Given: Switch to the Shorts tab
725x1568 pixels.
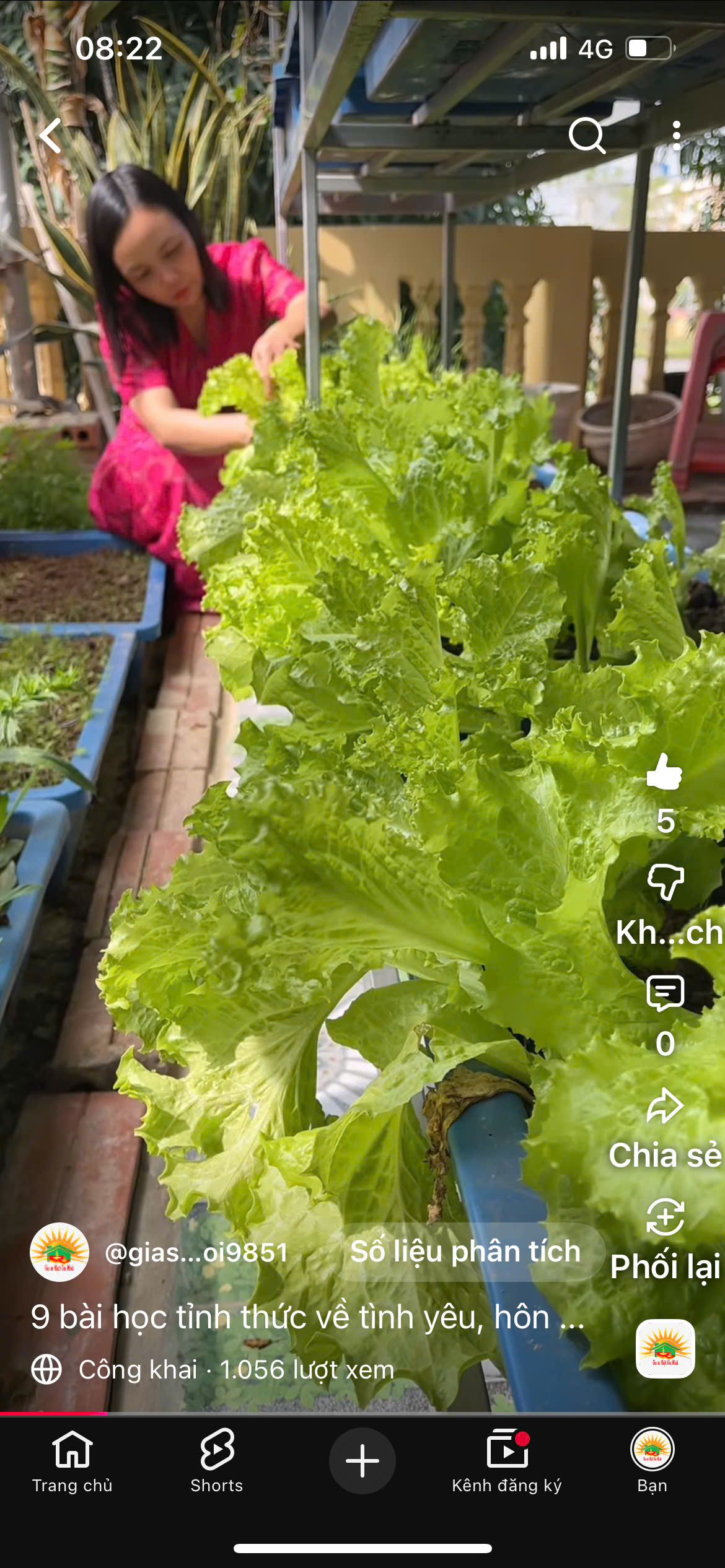Looking at the screenshot, I should click(217, 1460).
